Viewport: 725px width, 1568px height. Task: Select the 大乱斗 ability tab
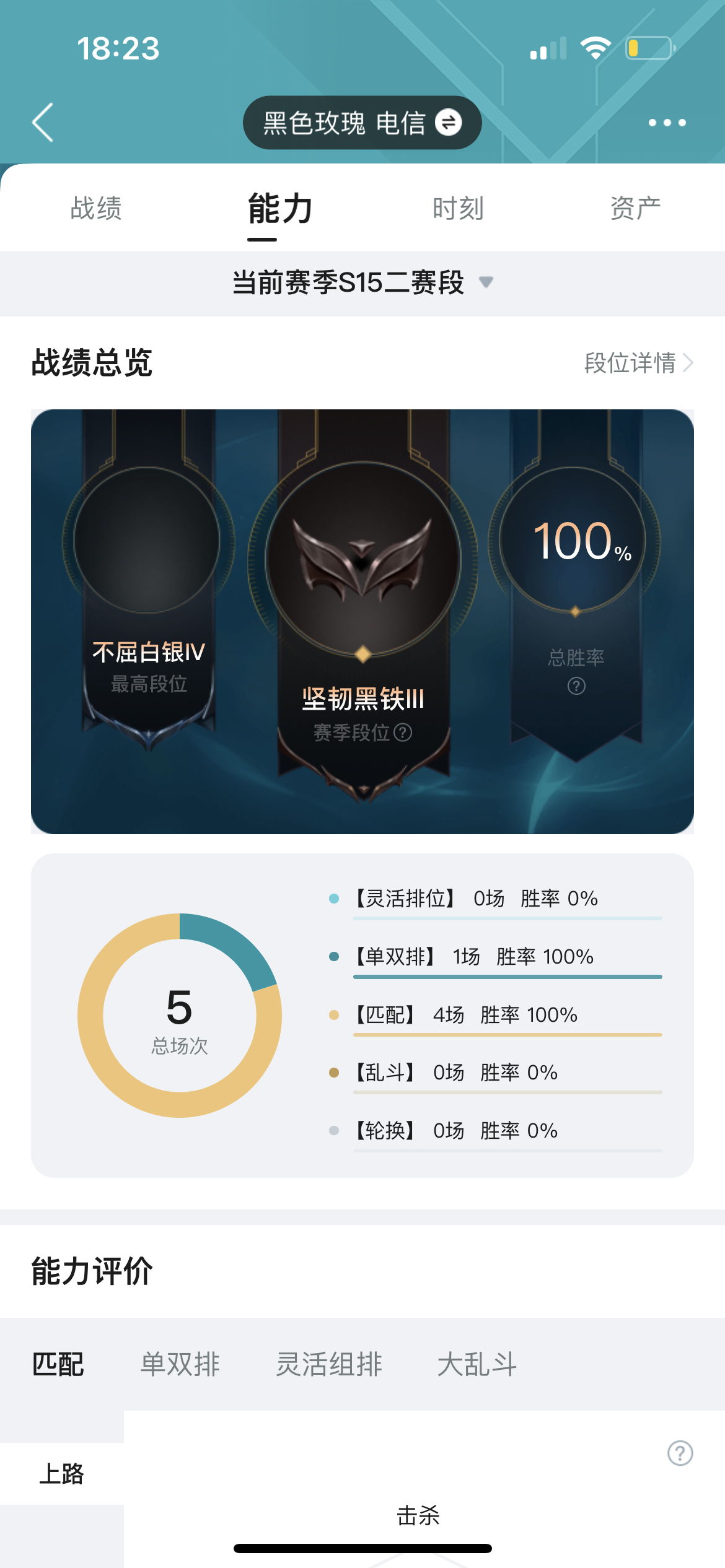coord(477,1364)
